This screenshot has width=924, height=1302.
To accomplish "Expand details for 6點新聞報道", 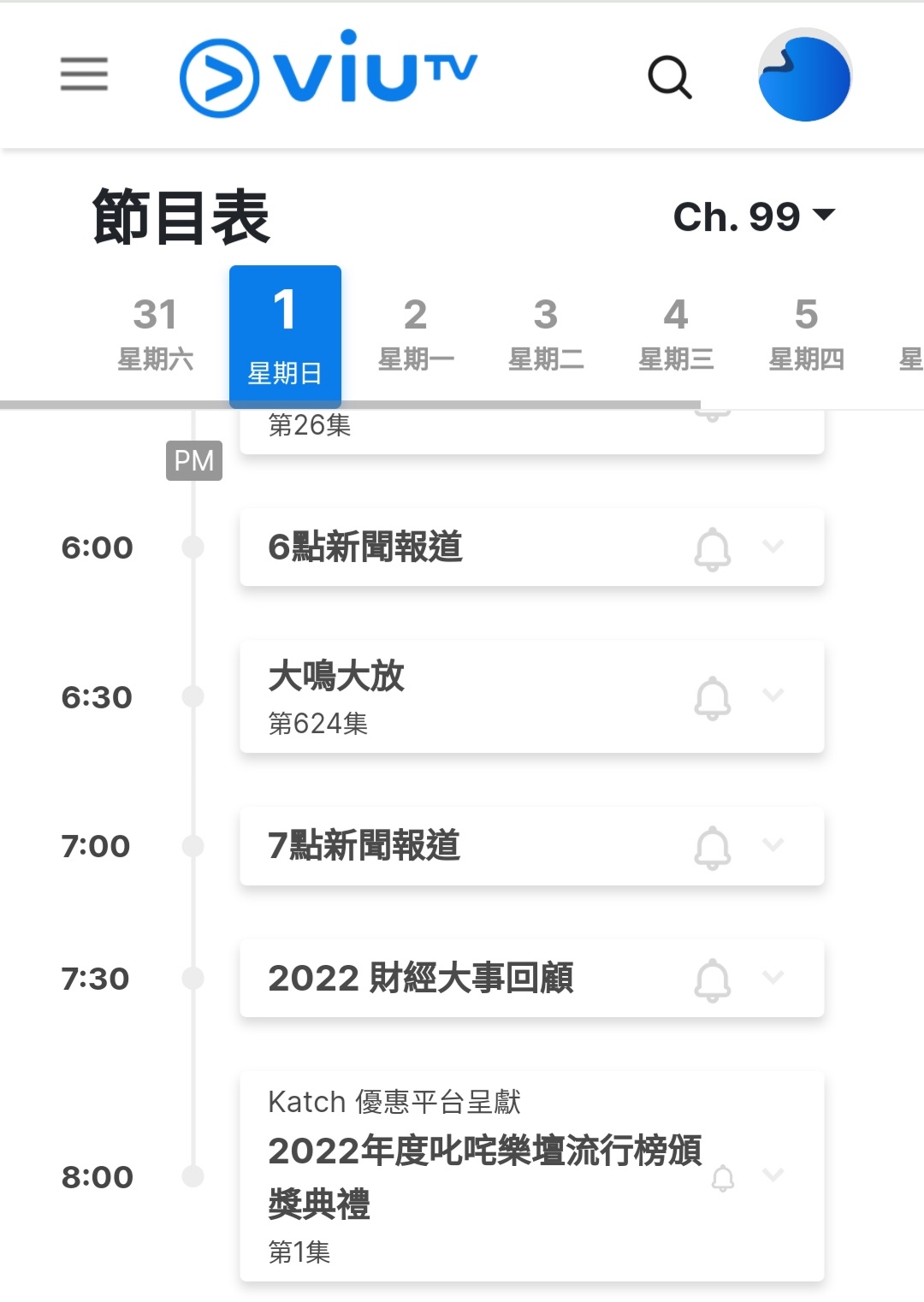I will (773, 547).
